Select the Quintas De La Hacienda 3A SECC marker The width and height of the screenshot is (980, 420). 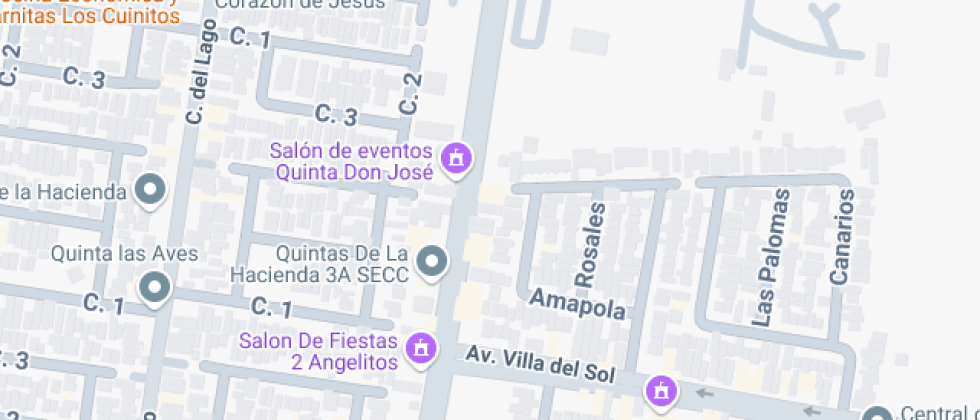(433, 262)
